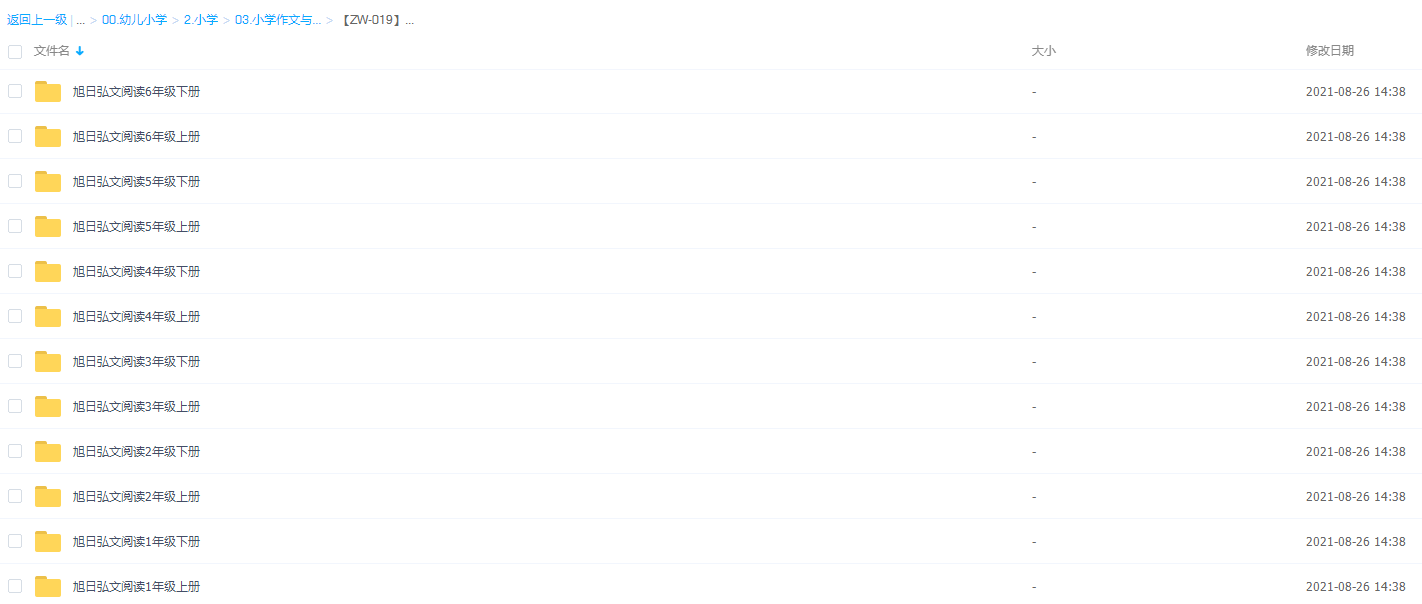
Task: Open folder 旭日弘文阅读5年级上册
Action: click(136, 227)
